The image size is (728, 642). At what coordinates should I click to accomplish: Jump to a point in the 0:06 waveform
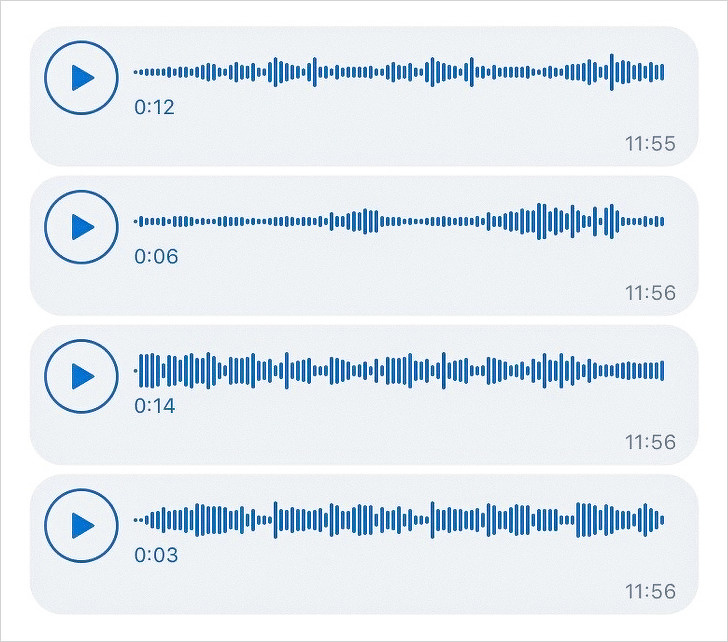[x=400, y=221]
